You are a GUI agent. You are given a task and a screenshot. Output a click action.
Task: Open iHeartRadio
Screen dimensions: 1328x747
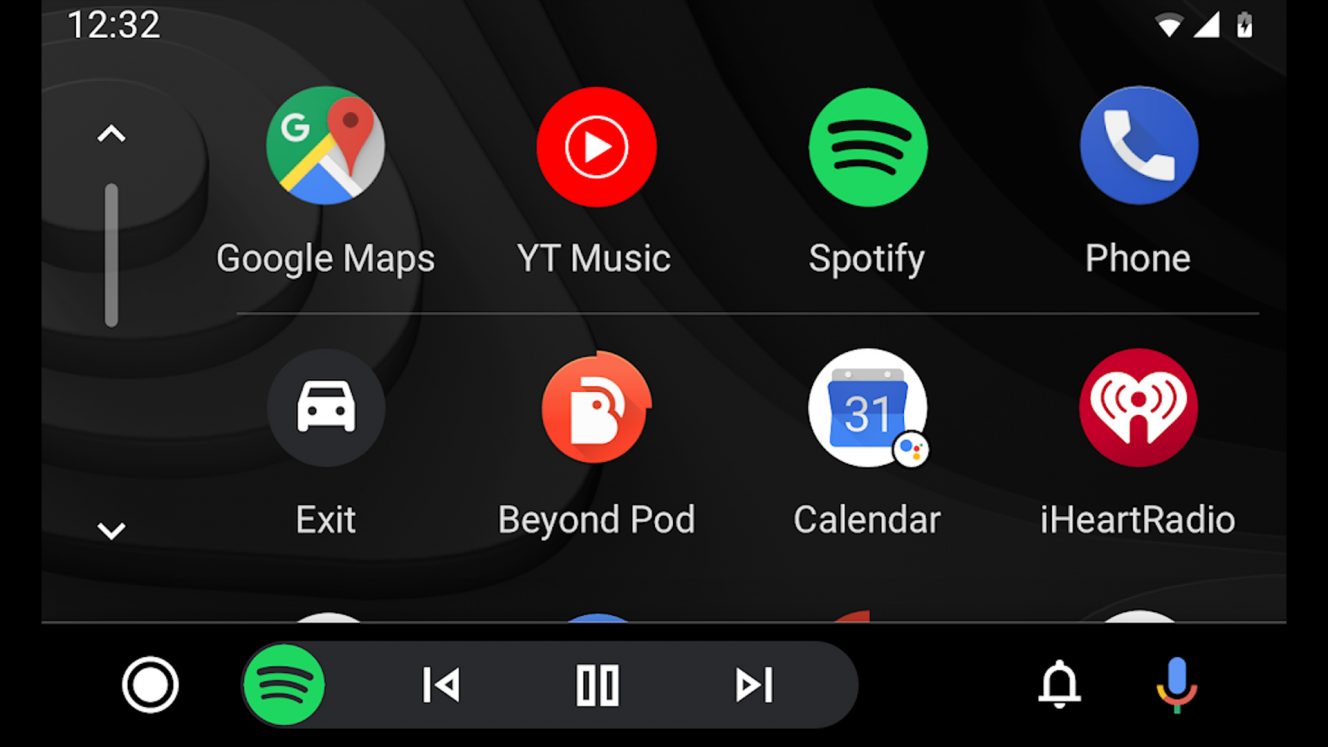point(1138,409)
